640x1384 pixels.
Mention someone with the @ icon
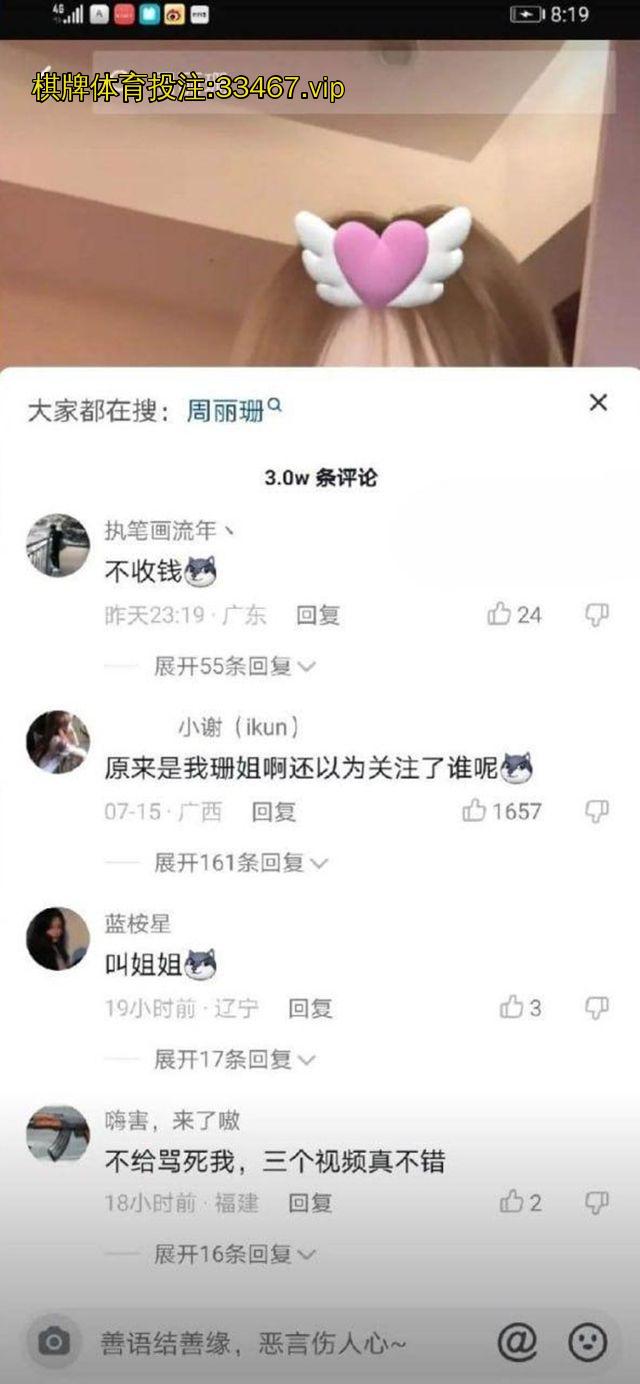517,1342
